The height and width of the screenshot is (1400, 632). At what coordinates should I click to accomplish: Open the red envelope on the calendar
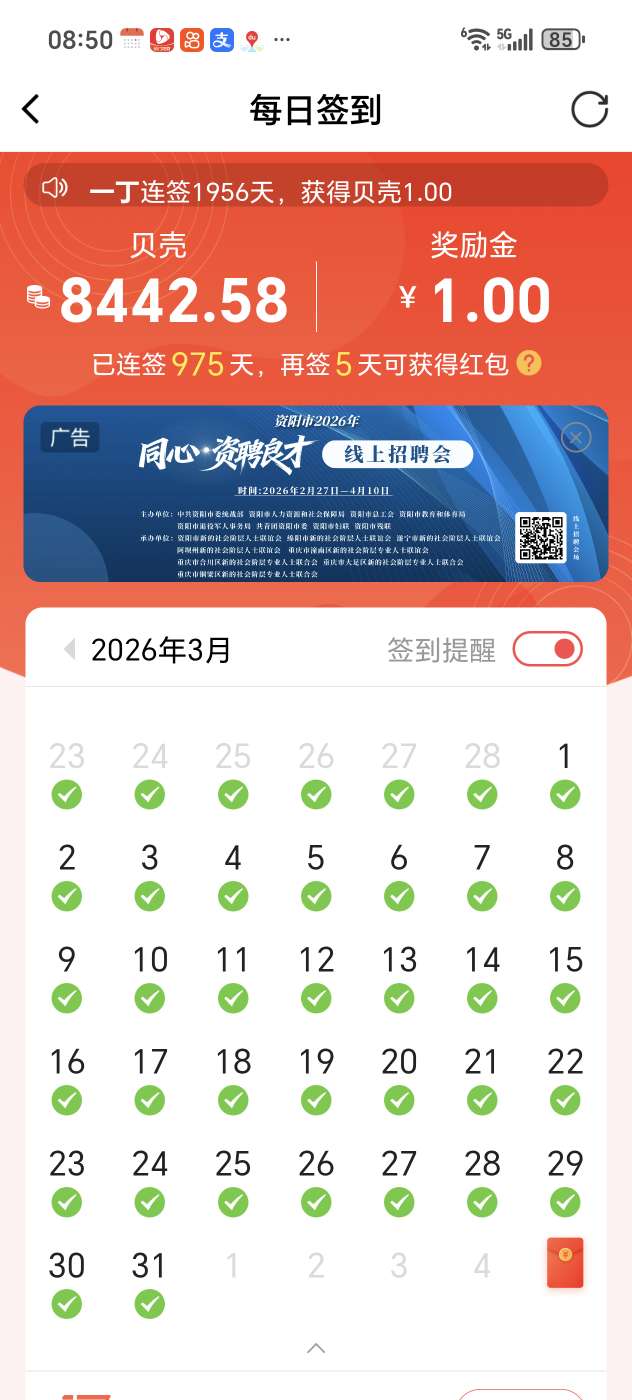(x=565, y=1262)
